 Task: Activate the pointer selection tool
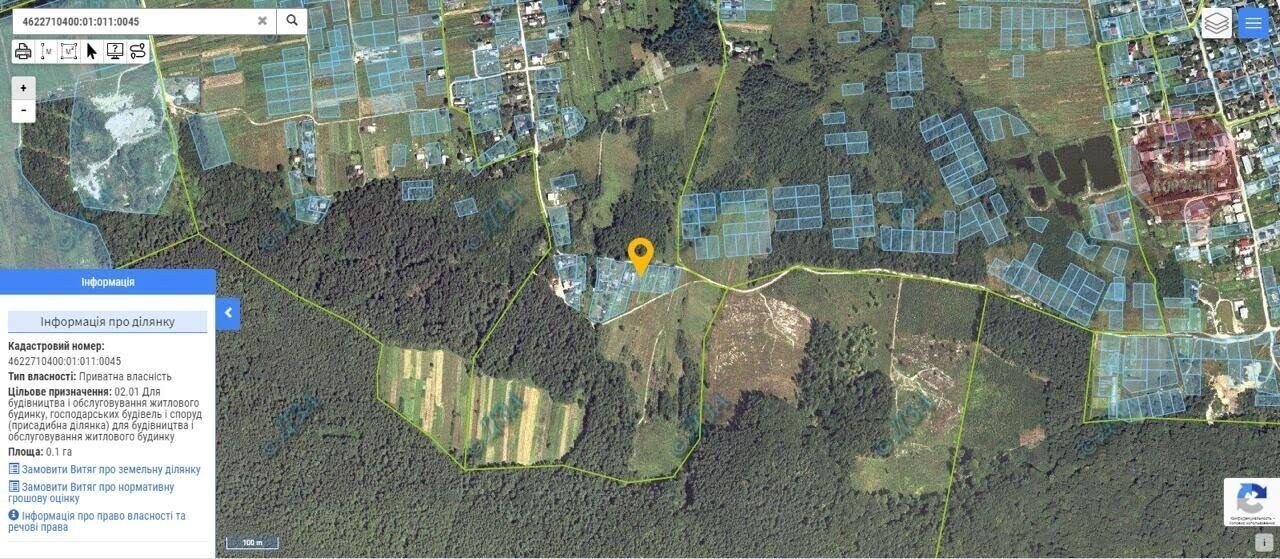pos(92,51)
